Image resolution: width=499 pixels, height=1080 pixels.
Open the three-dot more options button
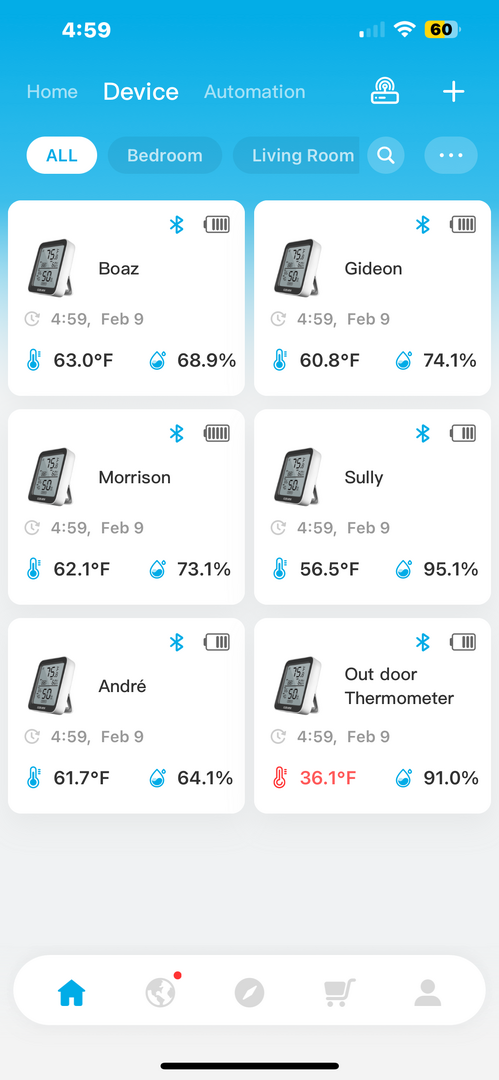tap(451, 155)
